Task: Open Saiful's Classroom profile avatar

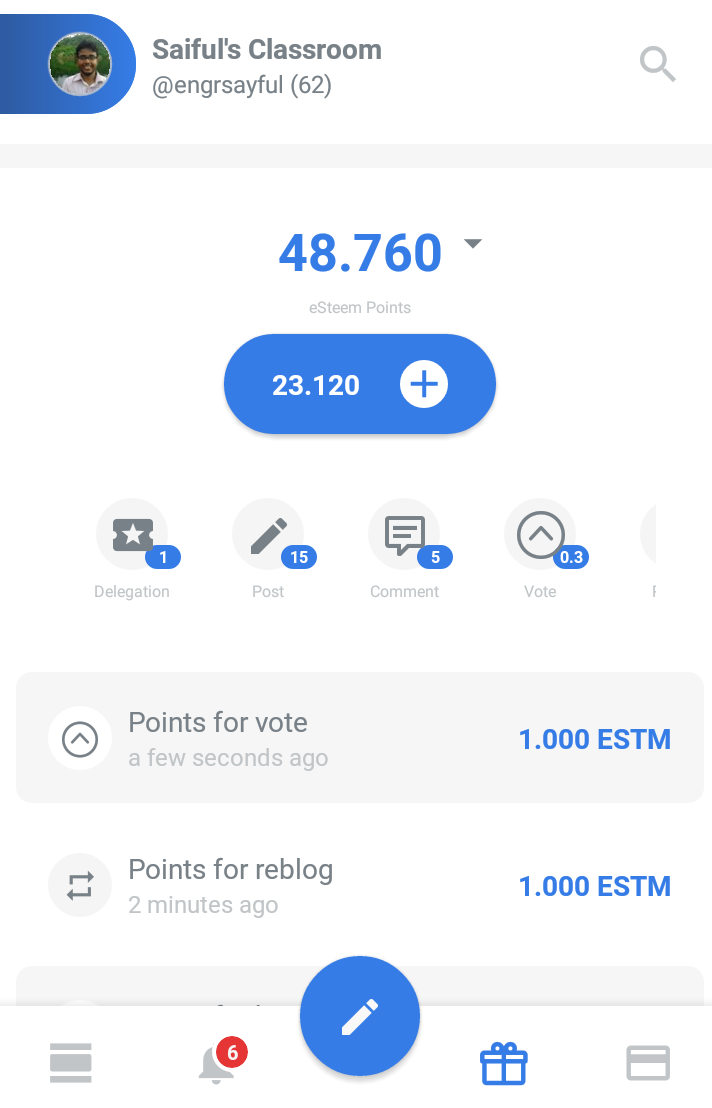Action: [80, 64]
